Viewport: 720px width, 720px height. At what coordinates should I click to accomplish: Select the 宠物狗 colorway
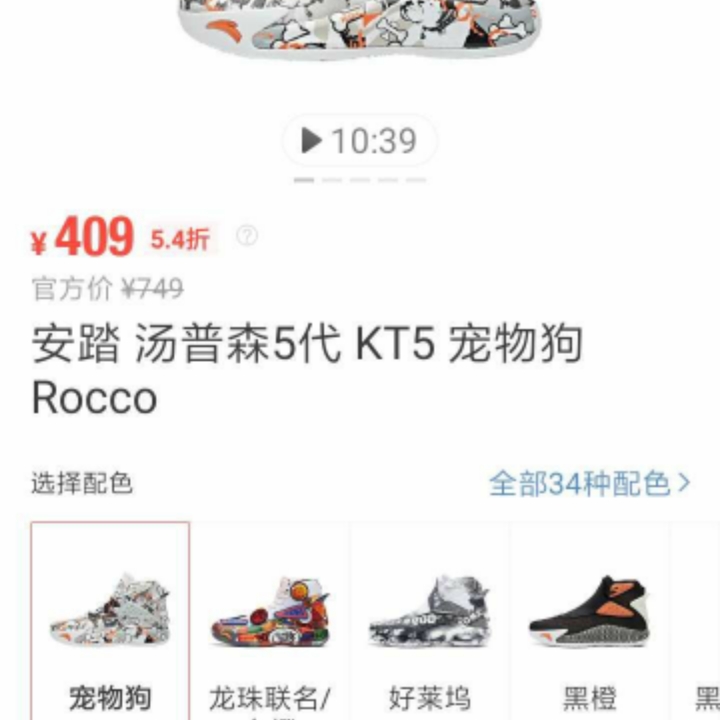click(x=110, y=620)
